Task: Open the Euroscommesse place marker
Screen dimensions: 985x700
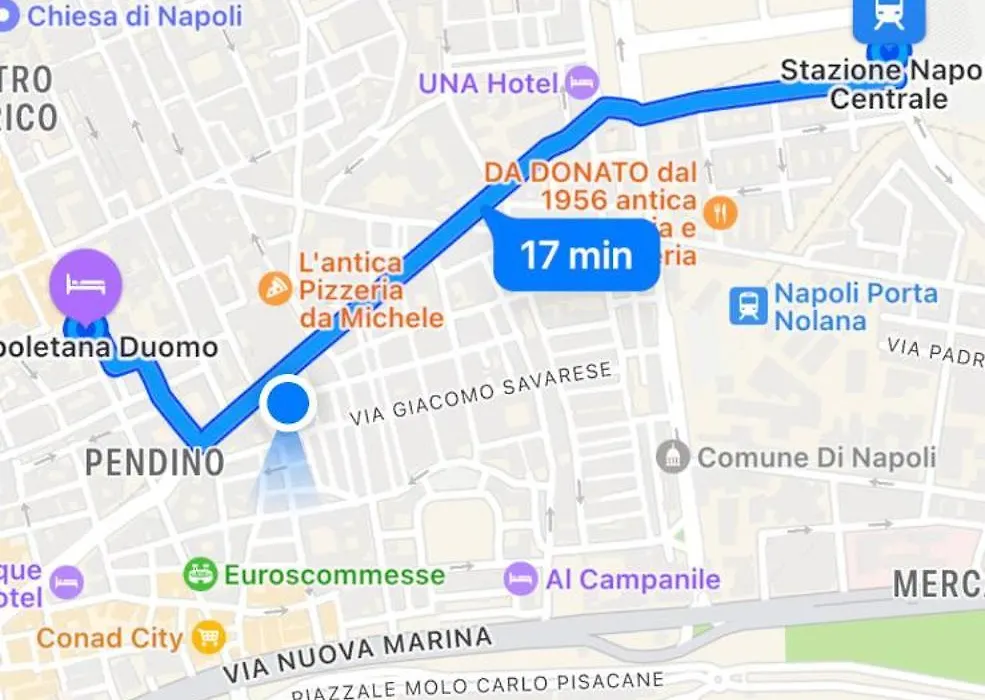Action: (x=201, y=575)
